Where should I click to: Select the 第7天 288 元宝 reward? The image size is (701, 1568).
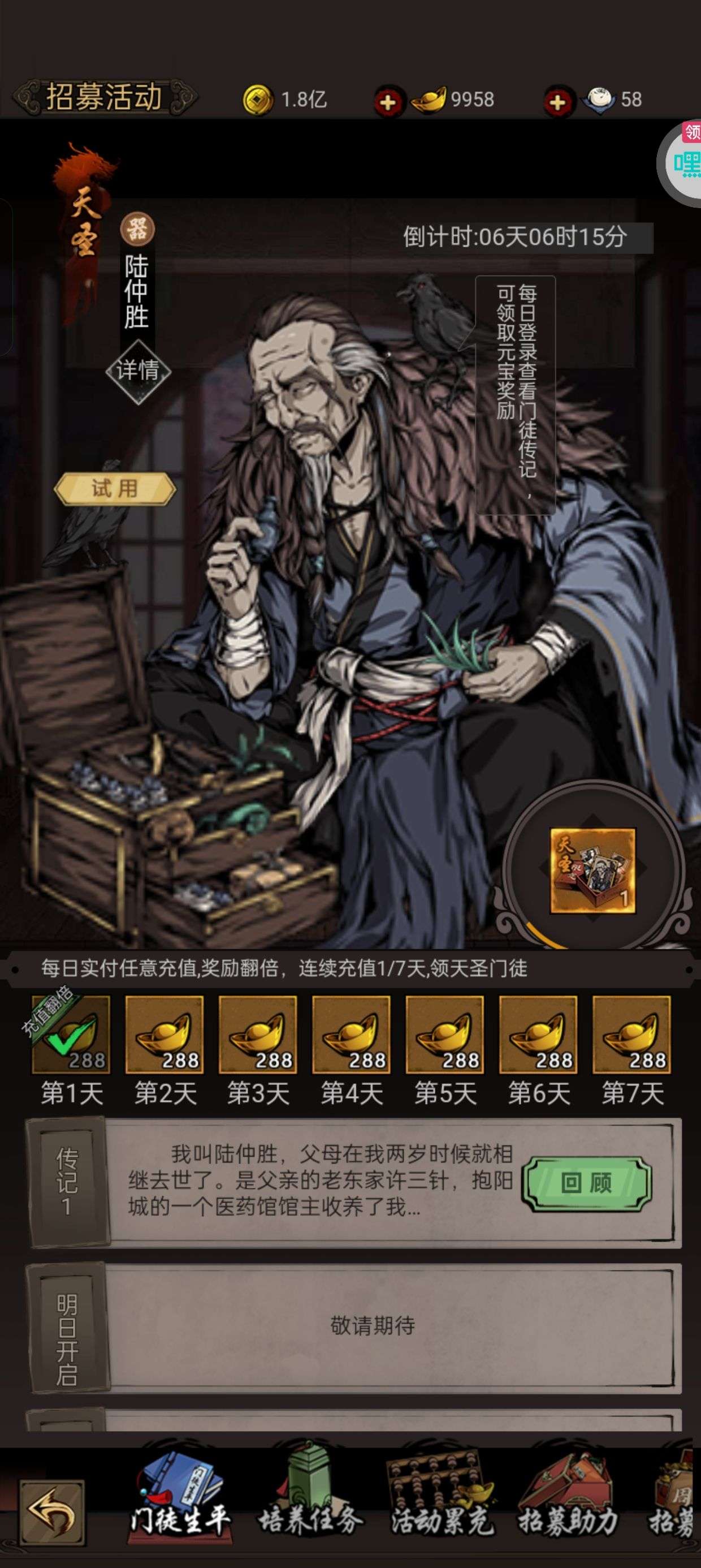click(x=631, y=1035)
